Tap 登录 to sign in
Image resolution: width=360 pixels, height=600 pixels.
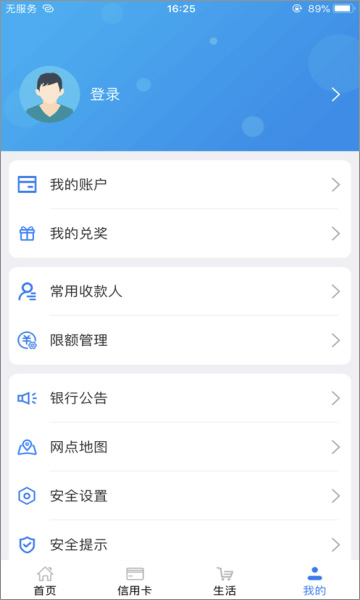(105, 95)
